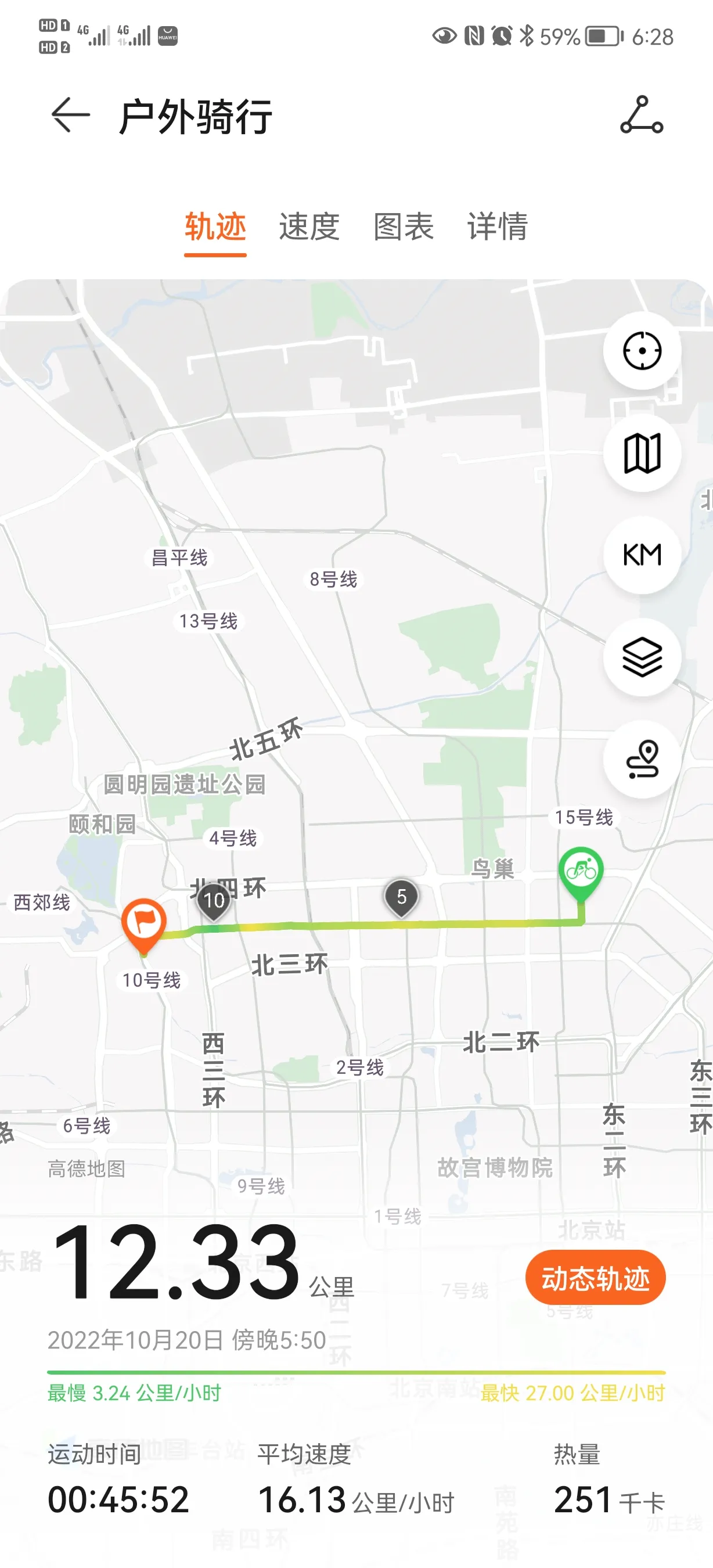Recenter the map with the locate button
713x1568 pixels.
642,351
